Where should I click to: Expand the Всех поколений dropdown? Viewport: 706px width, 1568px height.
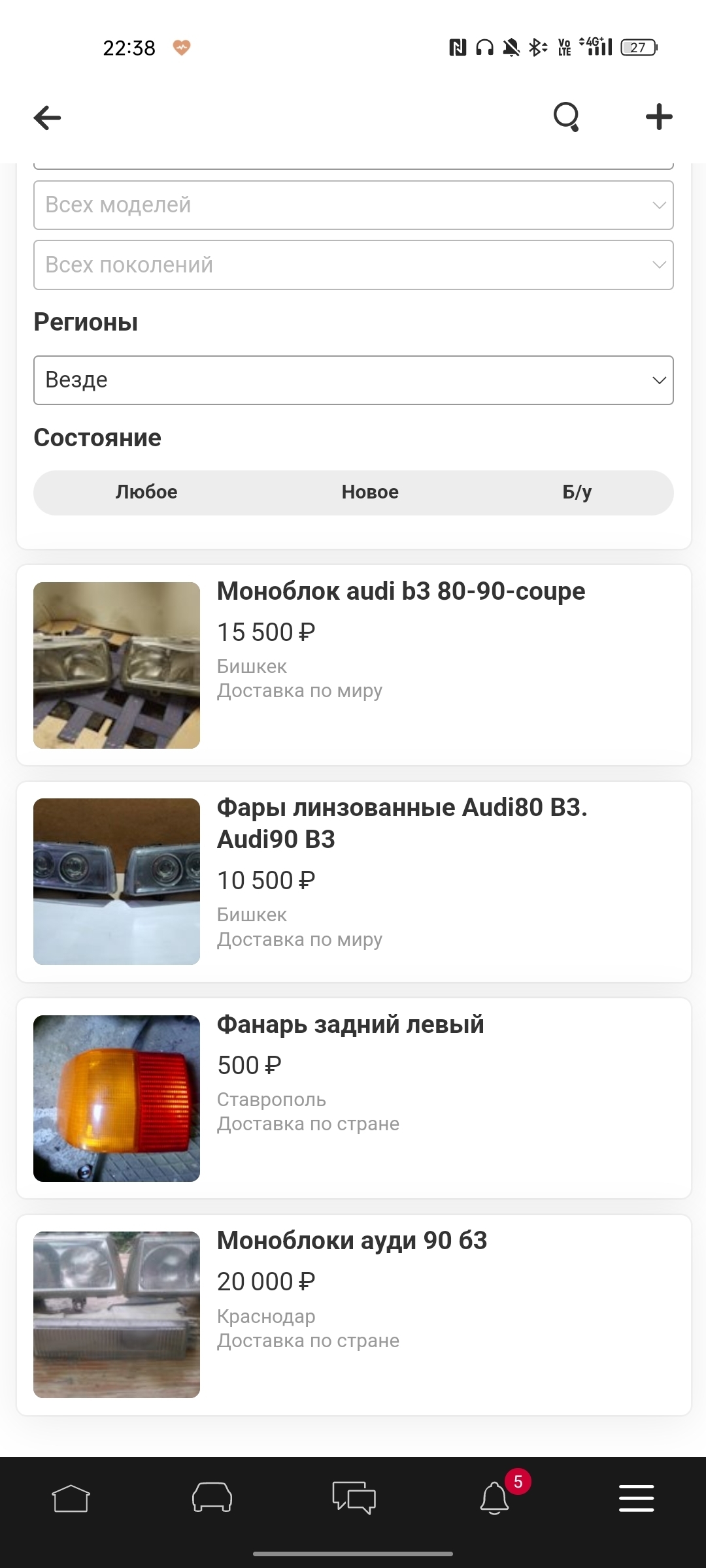(353, 265)
